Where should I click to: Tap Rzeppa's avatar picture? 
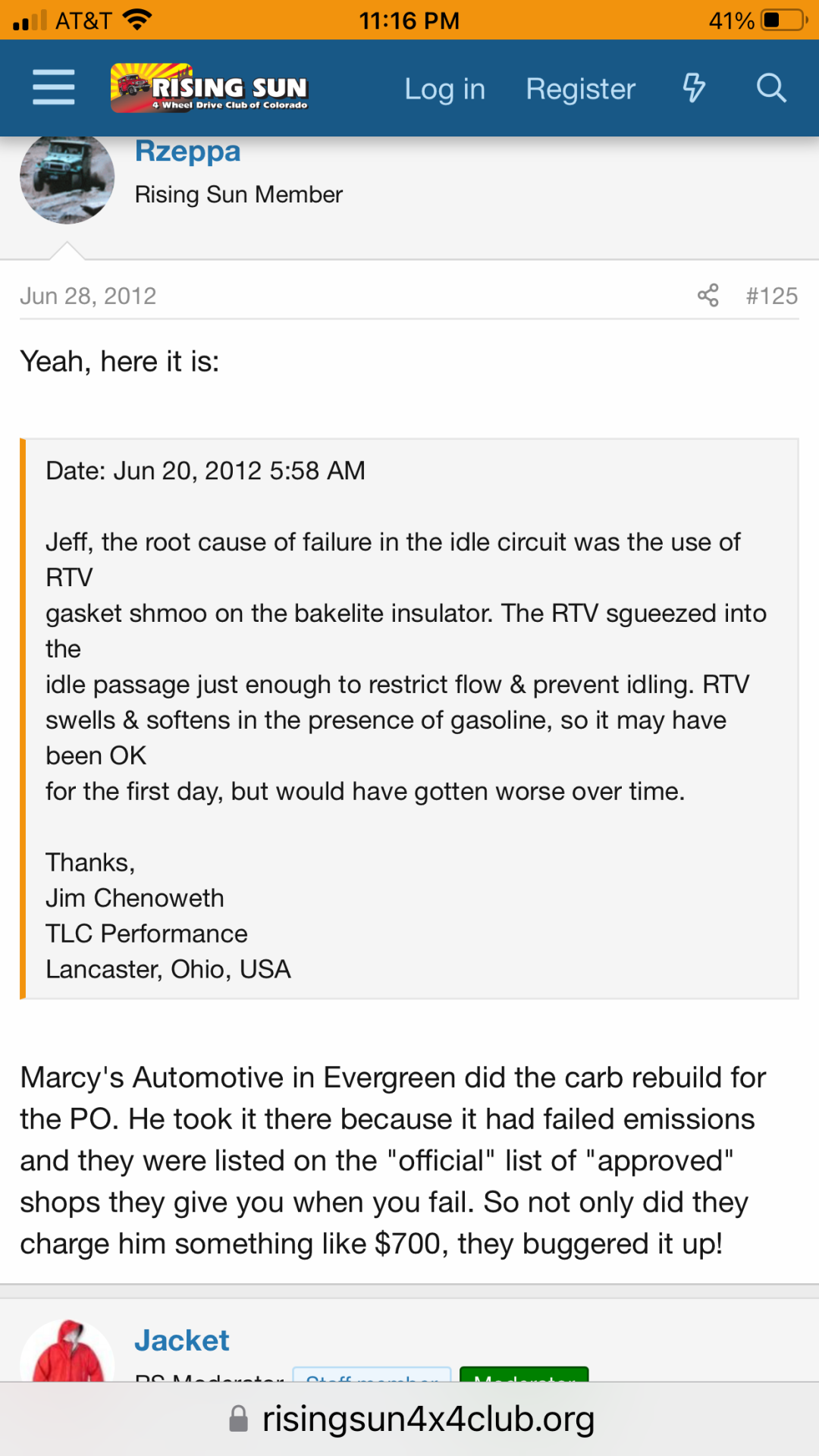pyautogui.click(x=67, y=179)
